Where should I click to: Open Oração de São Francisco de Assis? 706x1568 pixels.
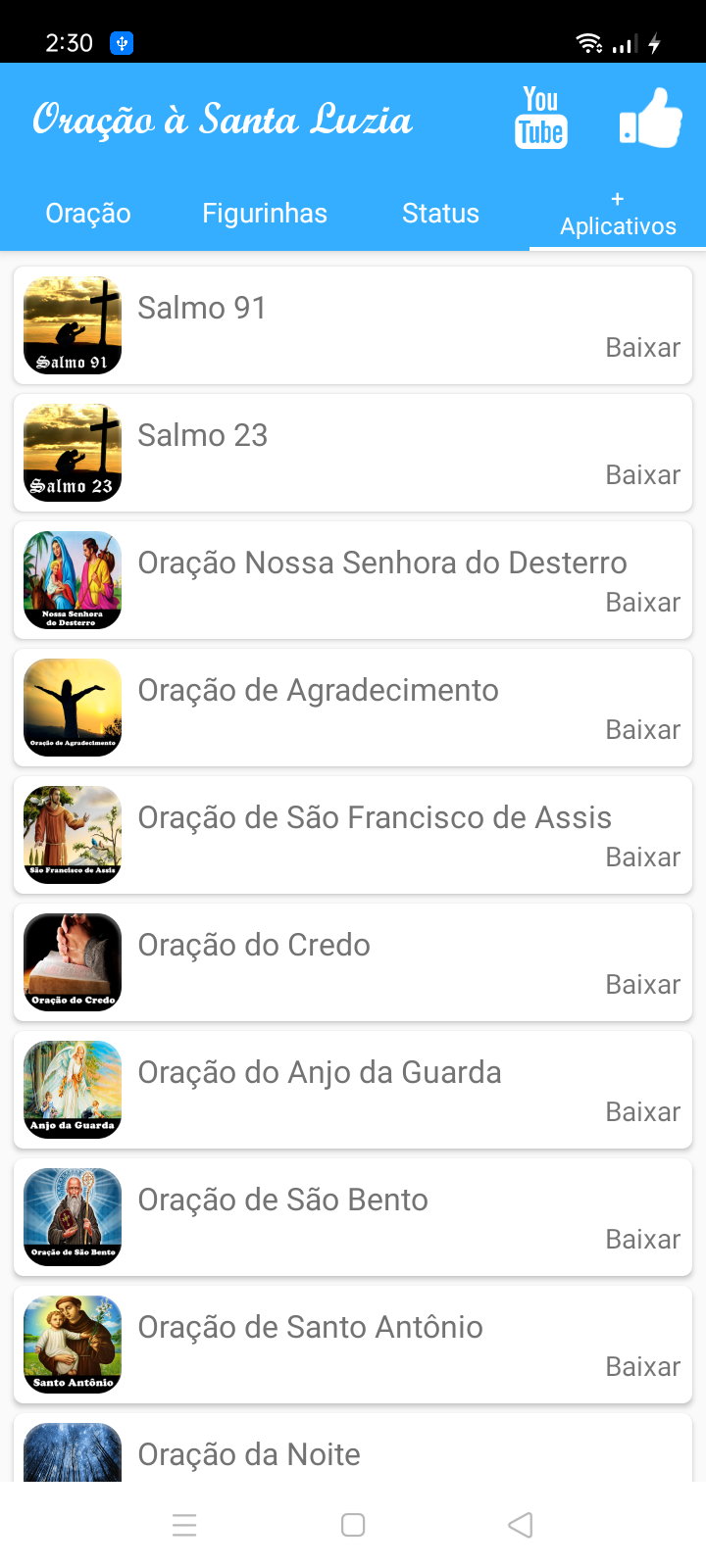[353, 835]
